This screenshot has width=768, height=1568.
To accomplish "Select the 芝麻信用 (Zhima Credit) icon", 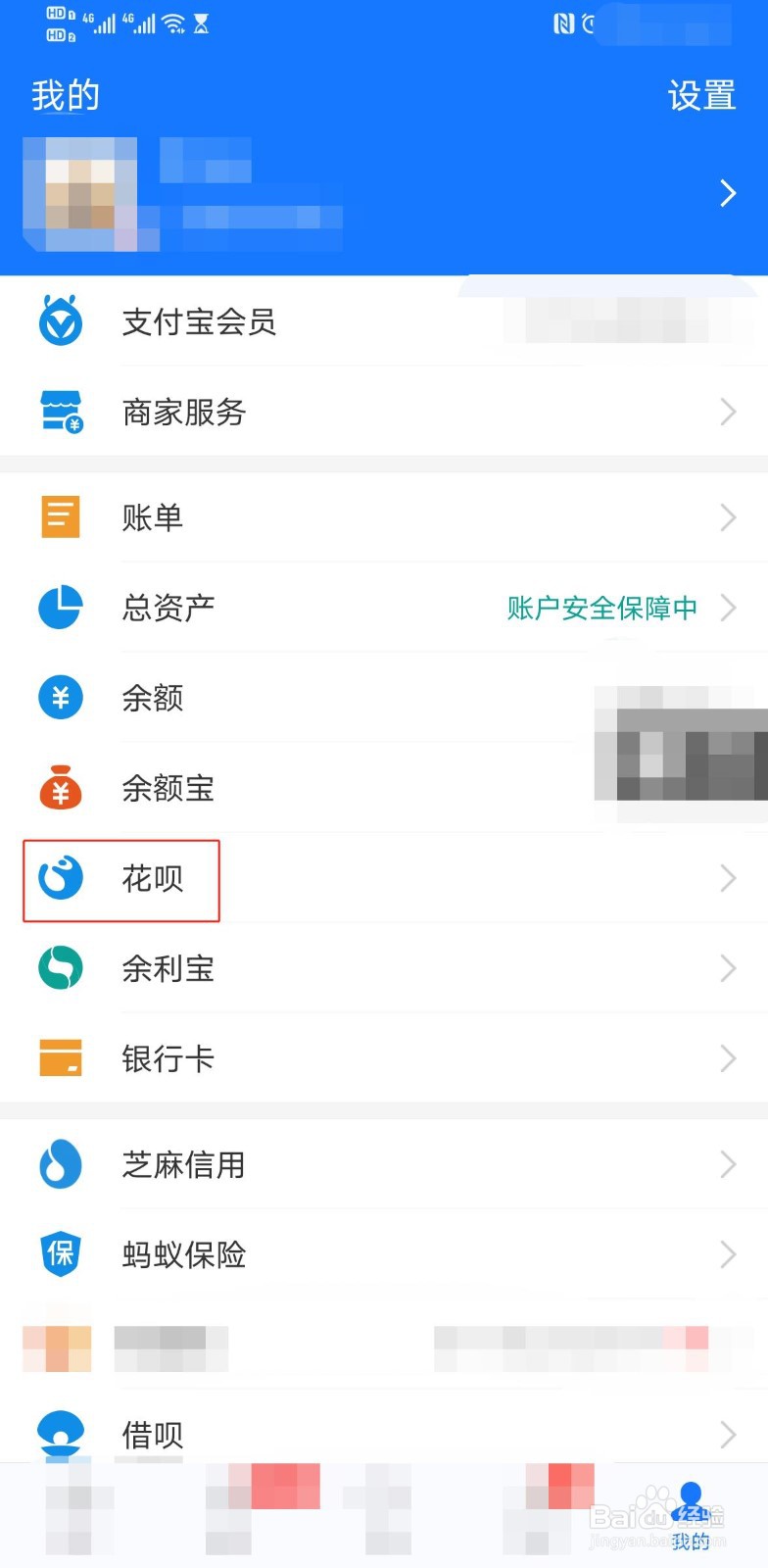I will click(60, 1165).
